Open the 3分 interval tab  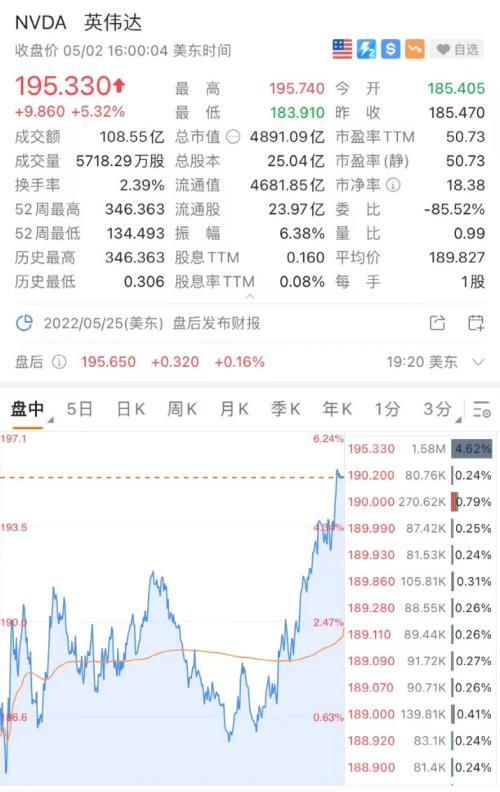(437, 409)
